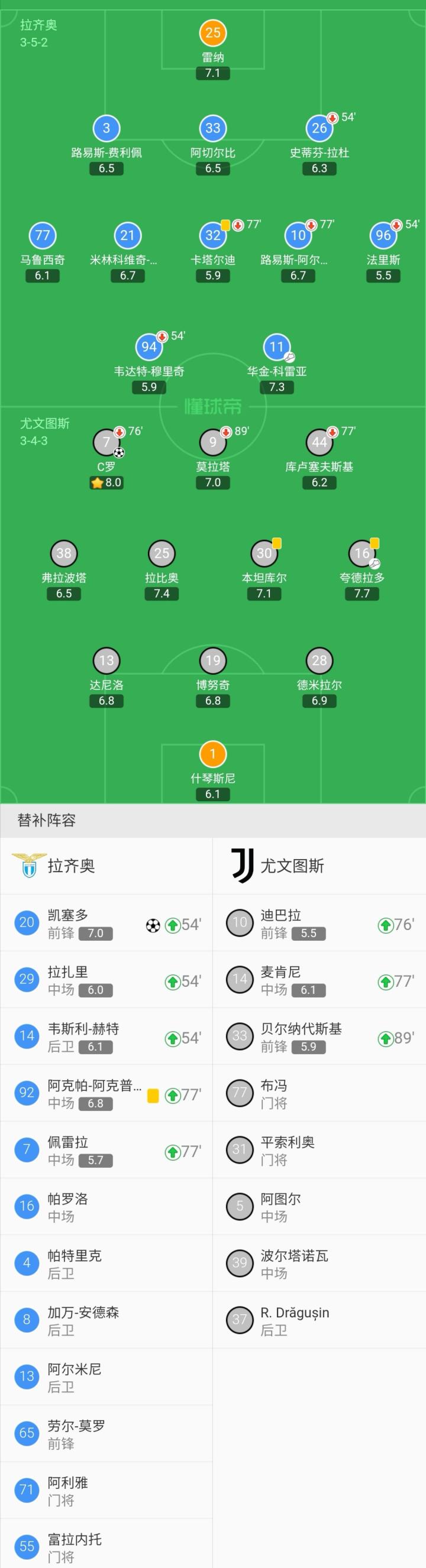Open 贝尔纳代斯基 in the Juventus substitutes

coord(319,1036)
